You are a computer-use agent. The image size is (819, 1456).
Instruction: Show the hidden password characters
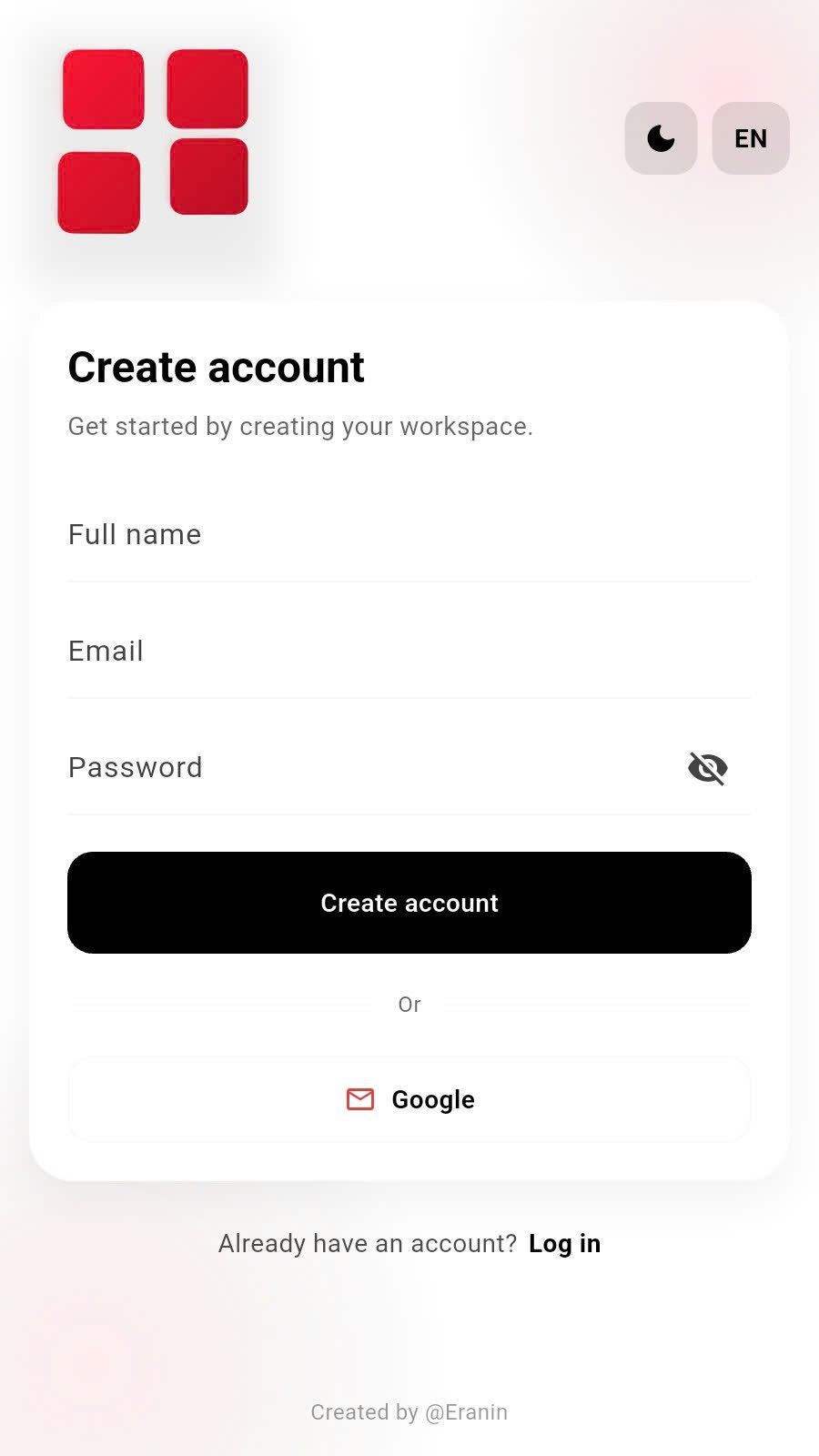709,768
